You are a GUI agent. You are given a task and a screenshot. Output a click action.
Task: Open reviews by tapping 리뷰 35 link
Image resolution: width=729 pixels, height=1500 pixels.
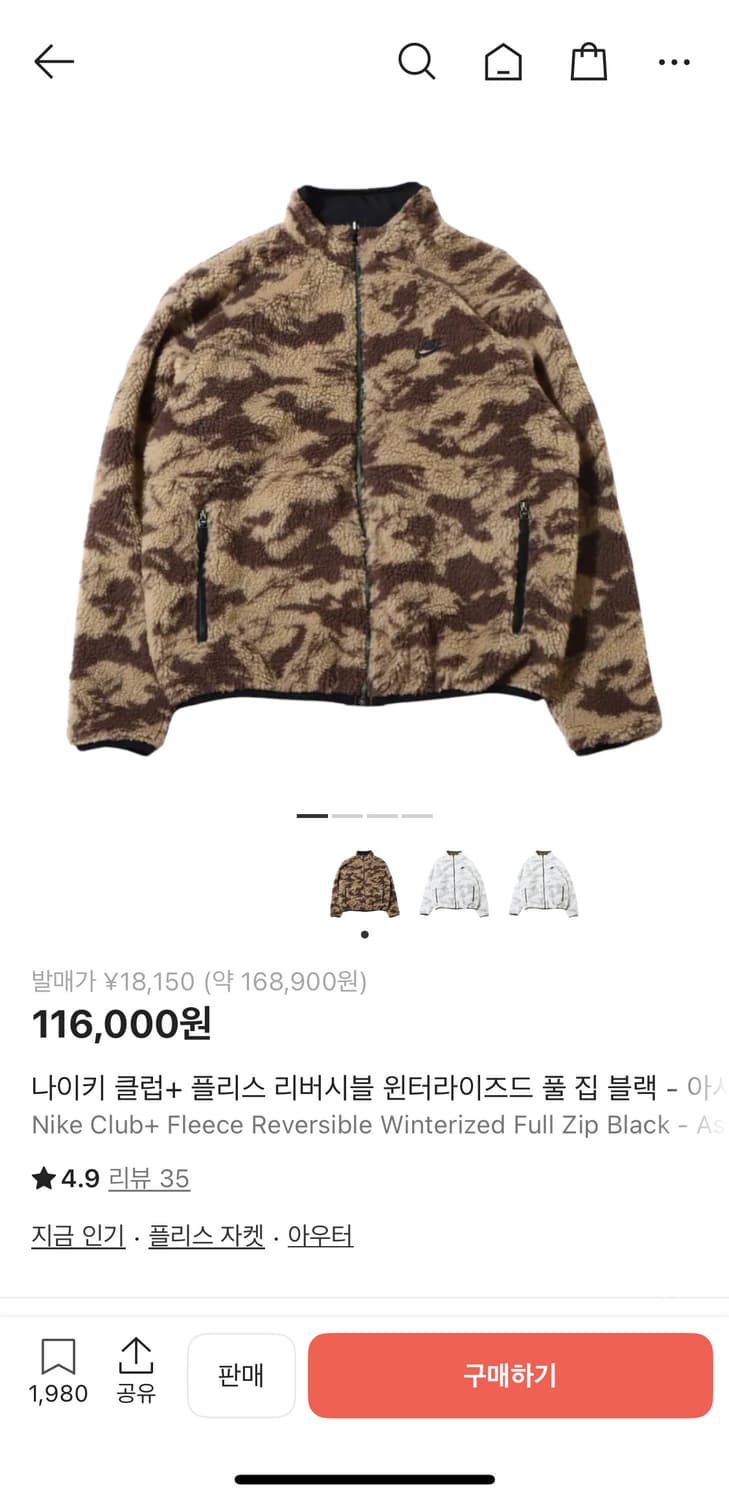[149, 1180]
